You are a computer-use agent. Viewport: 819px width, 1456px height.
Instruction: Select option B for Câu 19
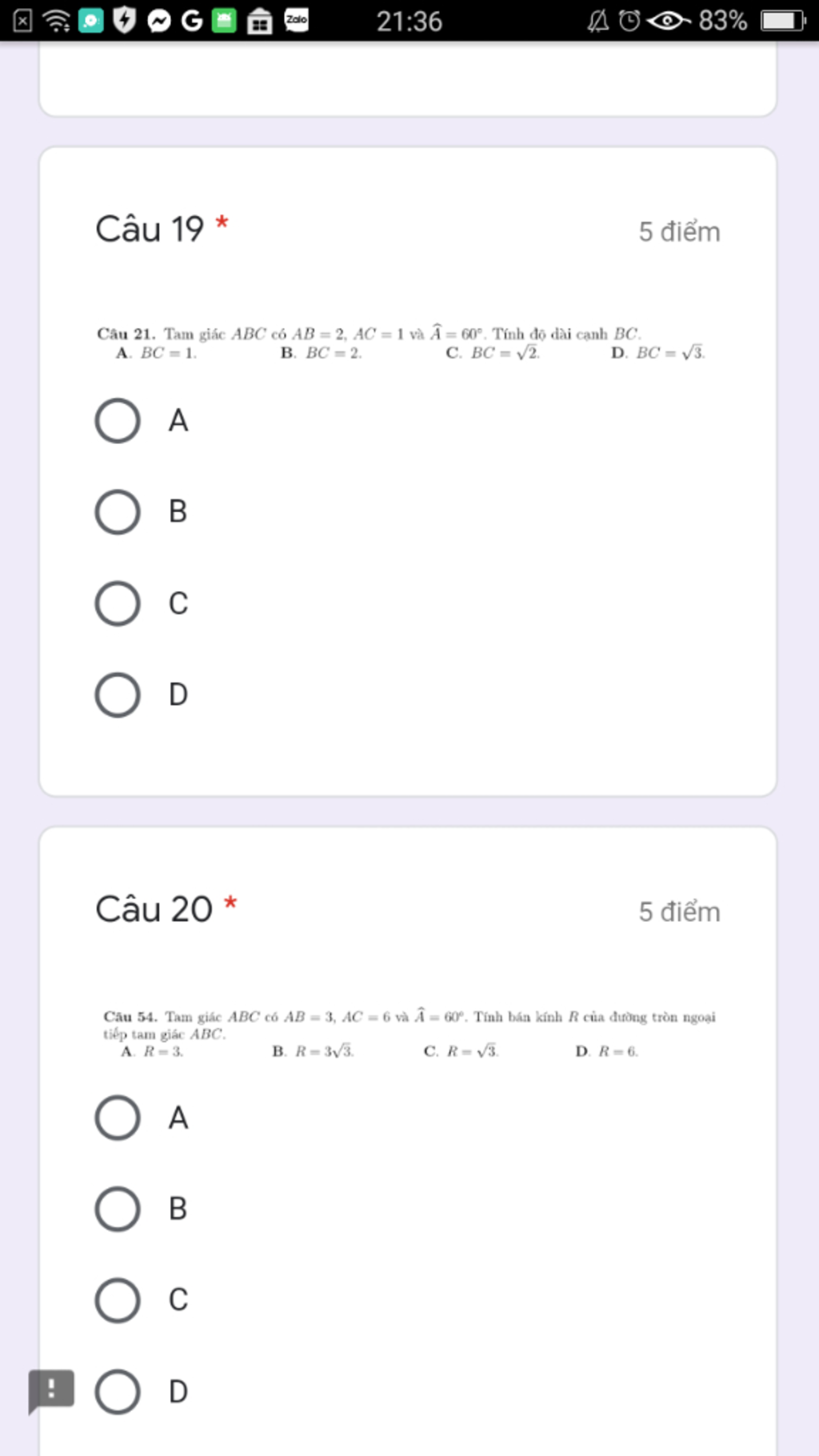(118, 511)
